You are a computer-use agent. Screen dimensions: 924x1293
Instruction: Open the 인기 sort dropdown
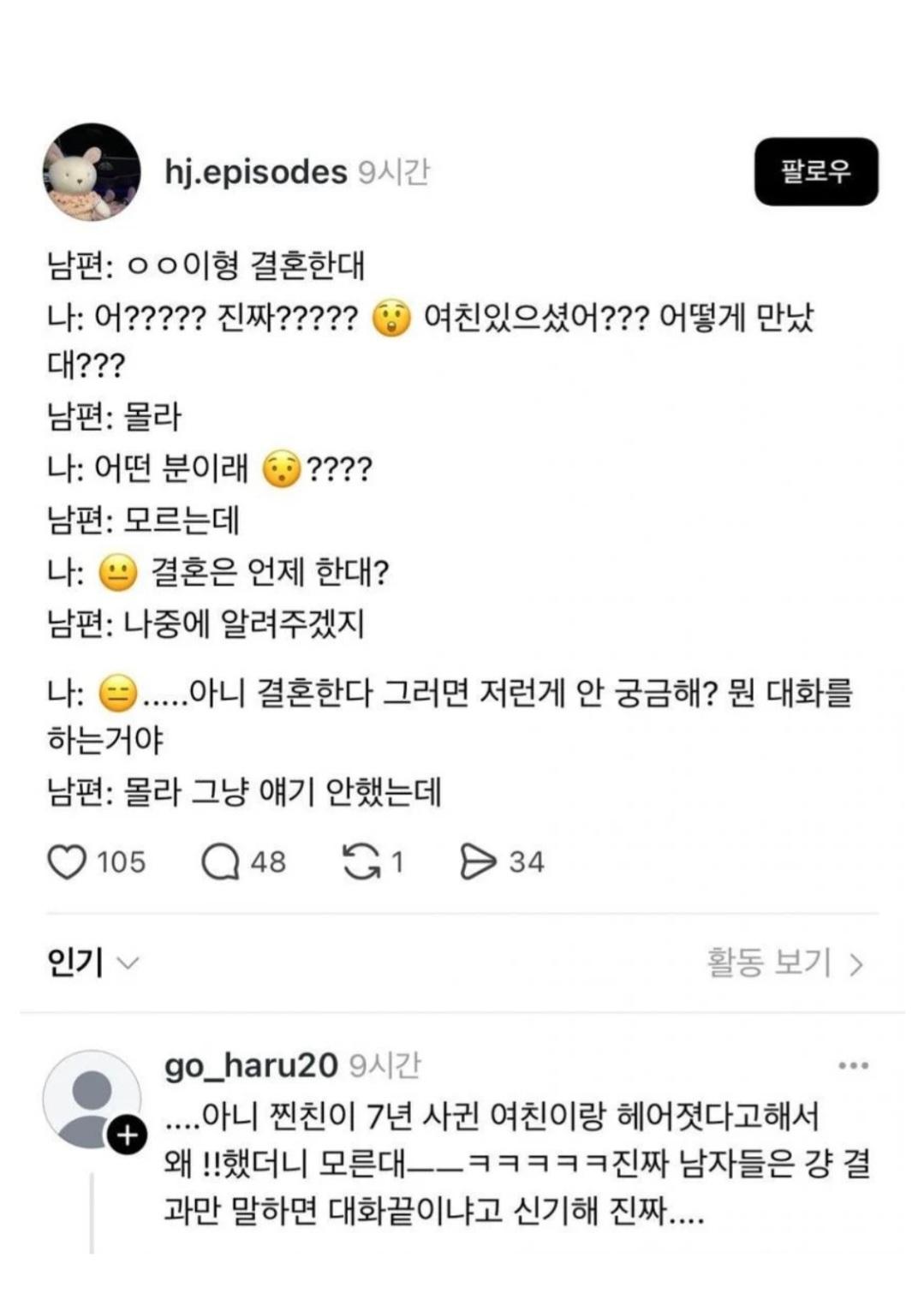(92, 963)
